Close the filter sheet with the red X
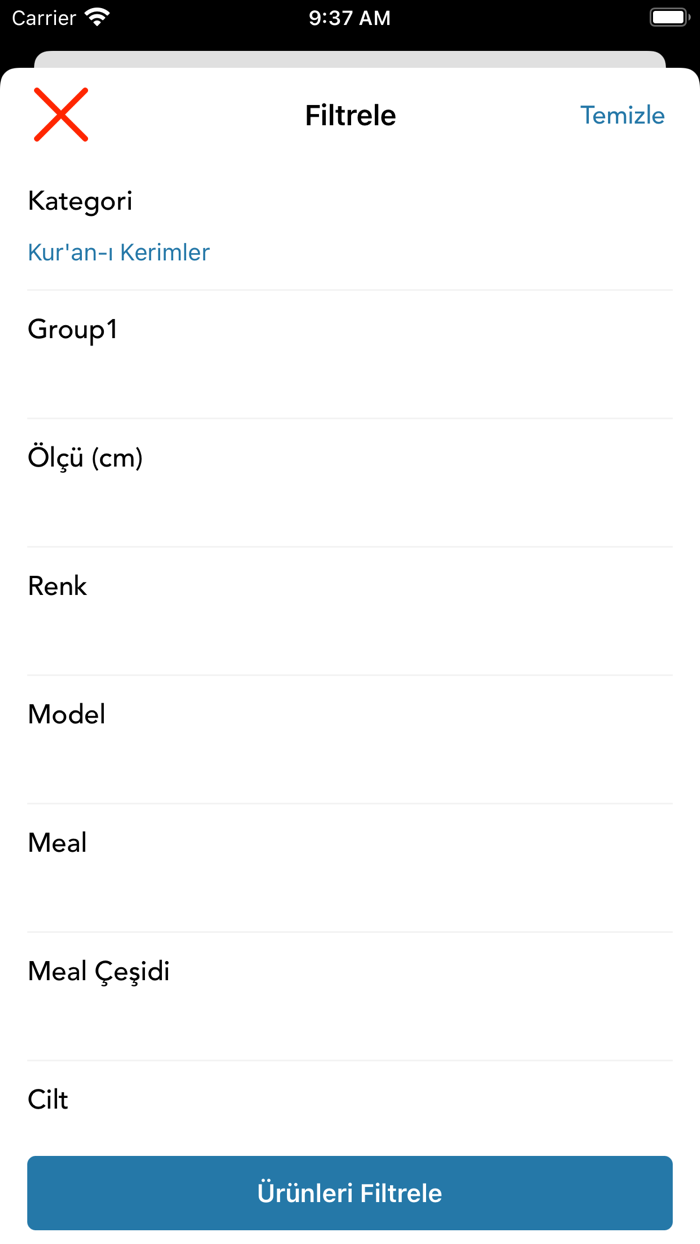Viewport: 700px width, 1244px height. pos(61,114)
